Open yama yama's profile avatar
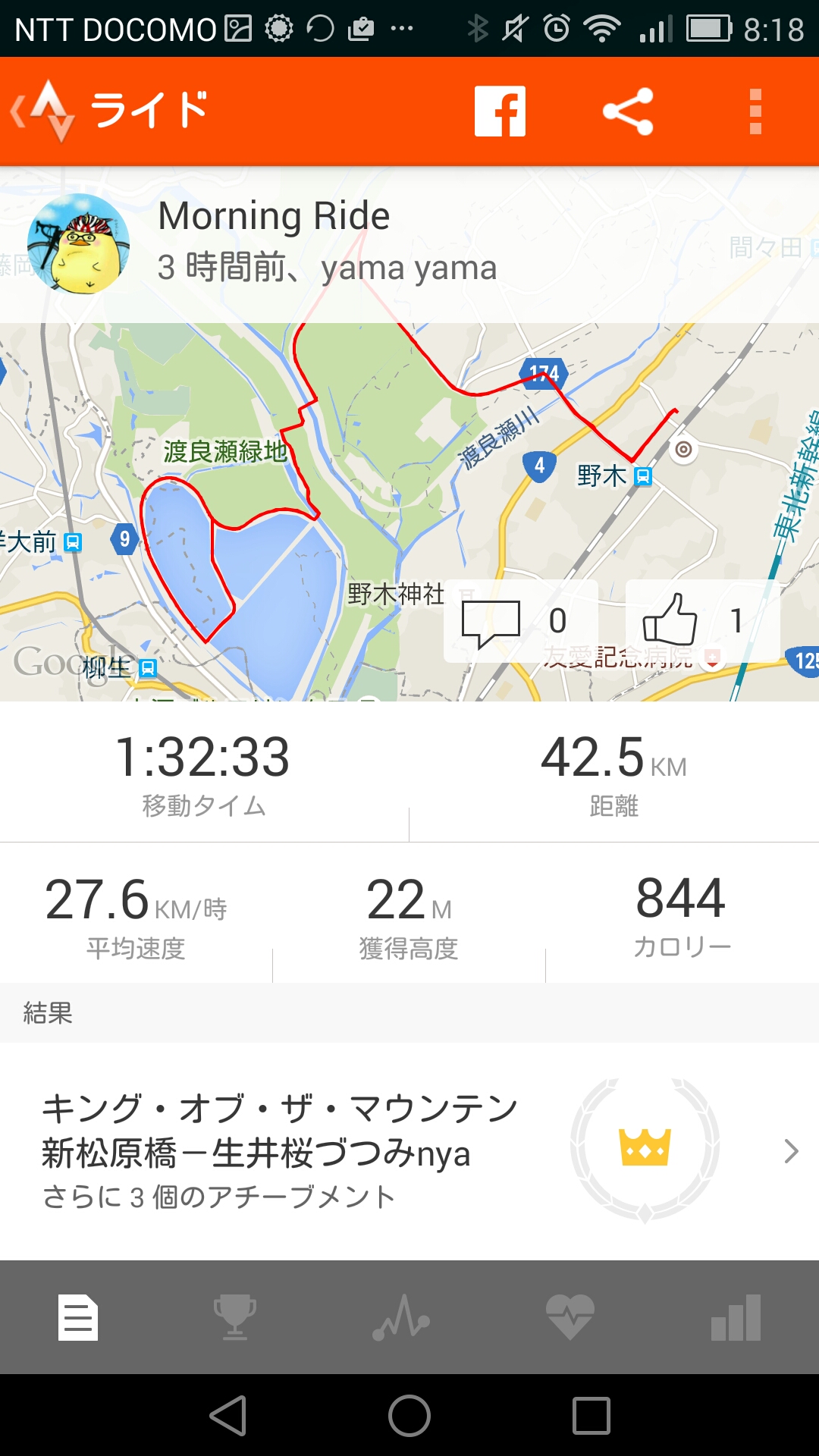Image resolution: width=819 pixels, height=1456 pixels. 78,243
